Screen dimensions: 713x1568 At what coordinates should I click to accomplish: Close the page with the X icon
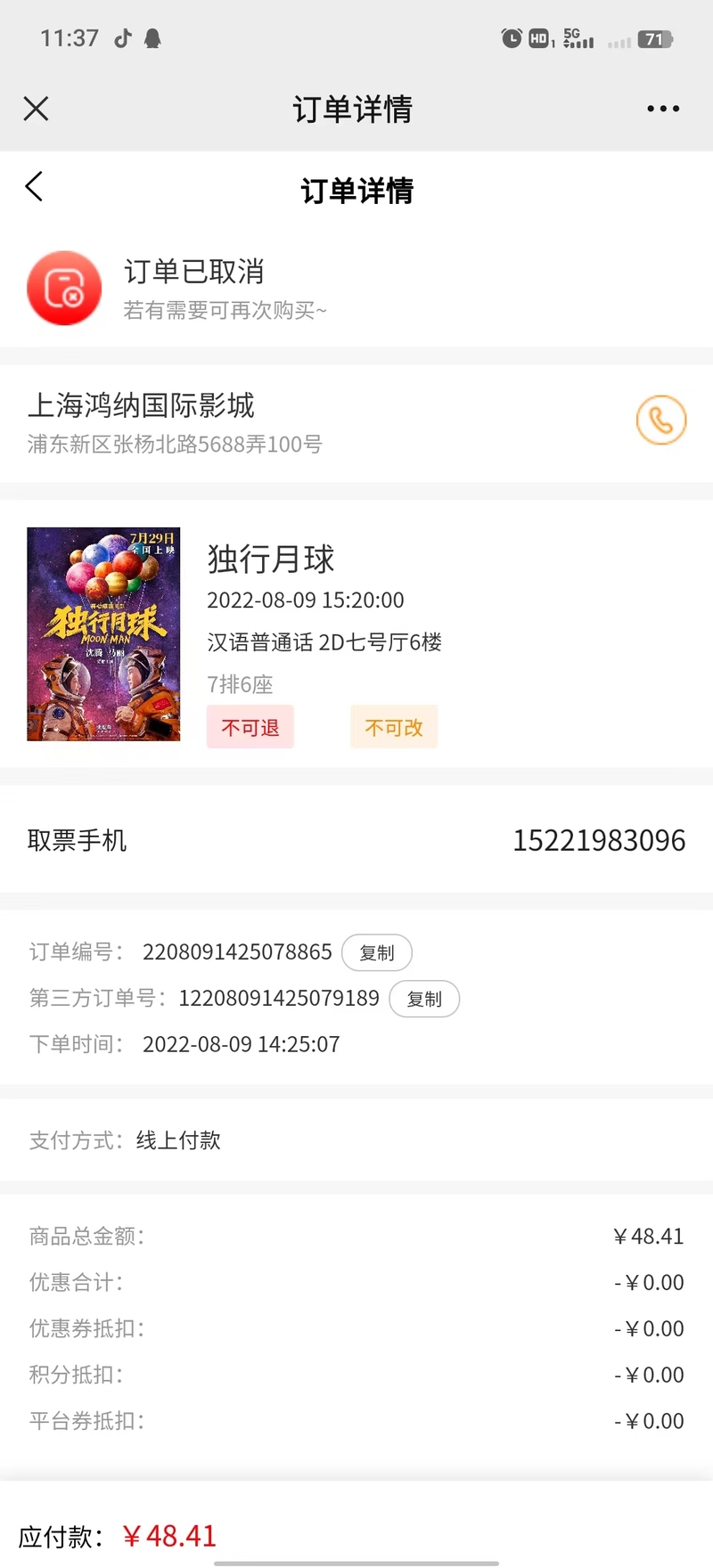click(x=36, y=109)
